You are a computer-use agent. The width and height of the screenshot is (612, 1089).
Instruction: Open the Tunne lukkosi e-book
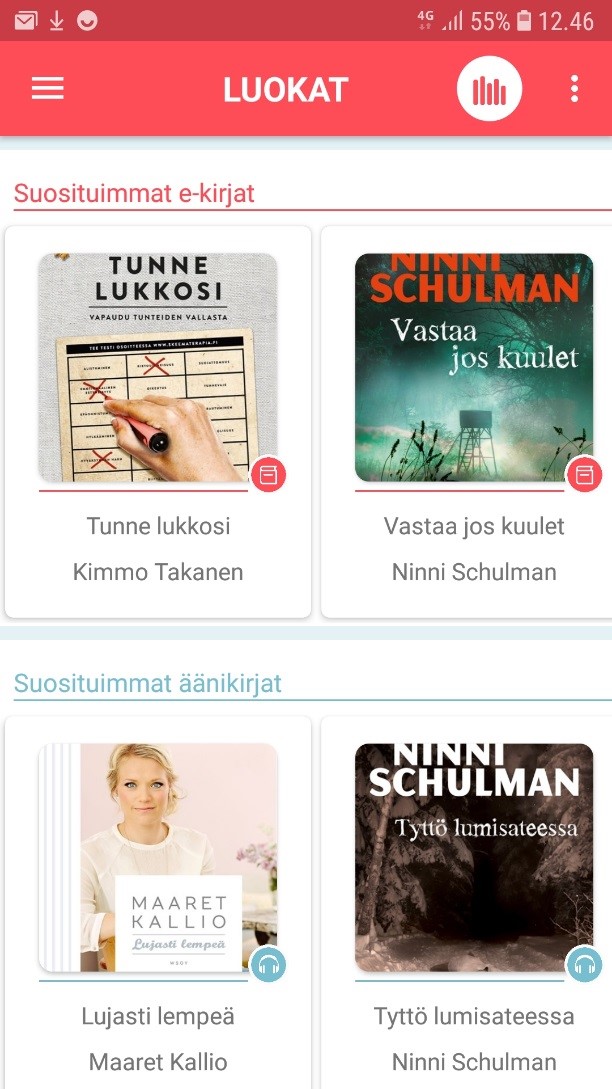(x=158, y=367)
